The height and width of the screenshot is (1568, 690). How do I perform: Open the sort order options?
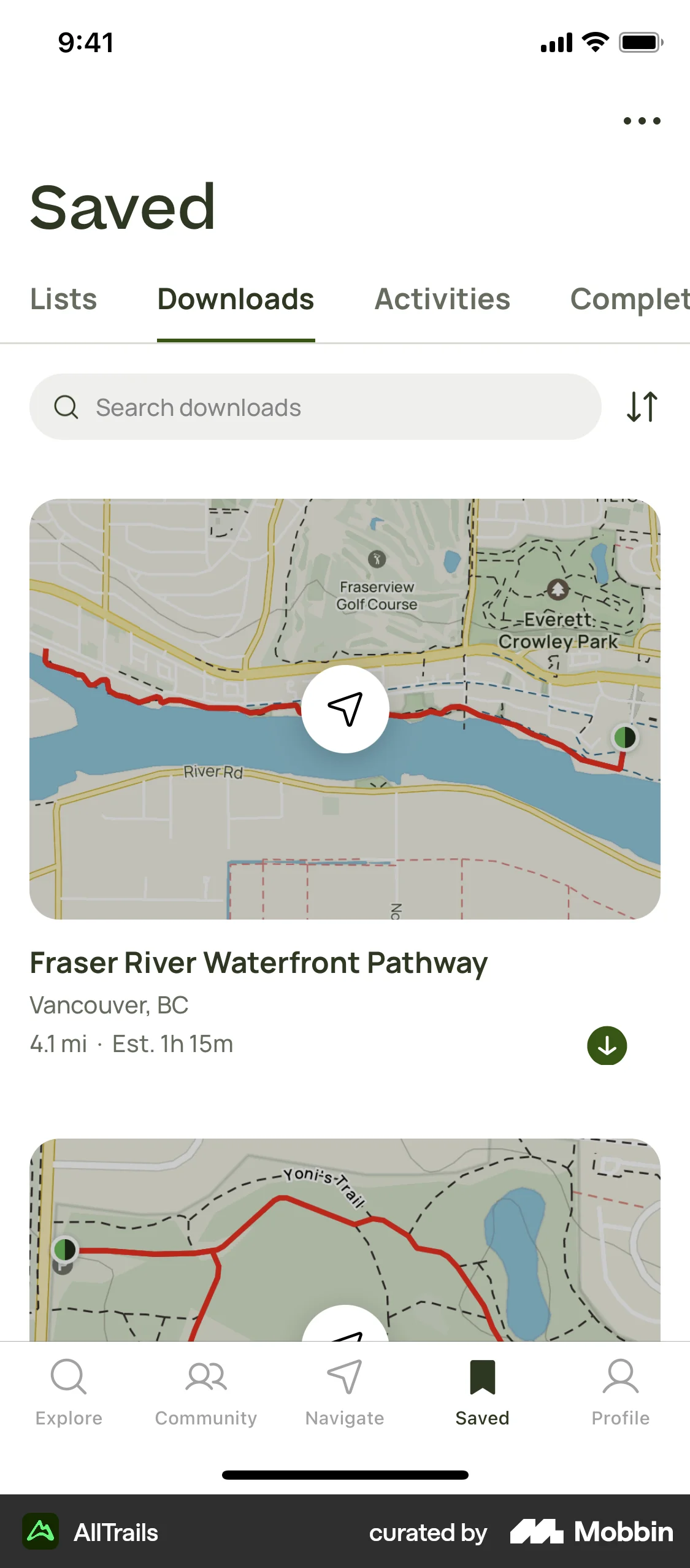(642, 407)
